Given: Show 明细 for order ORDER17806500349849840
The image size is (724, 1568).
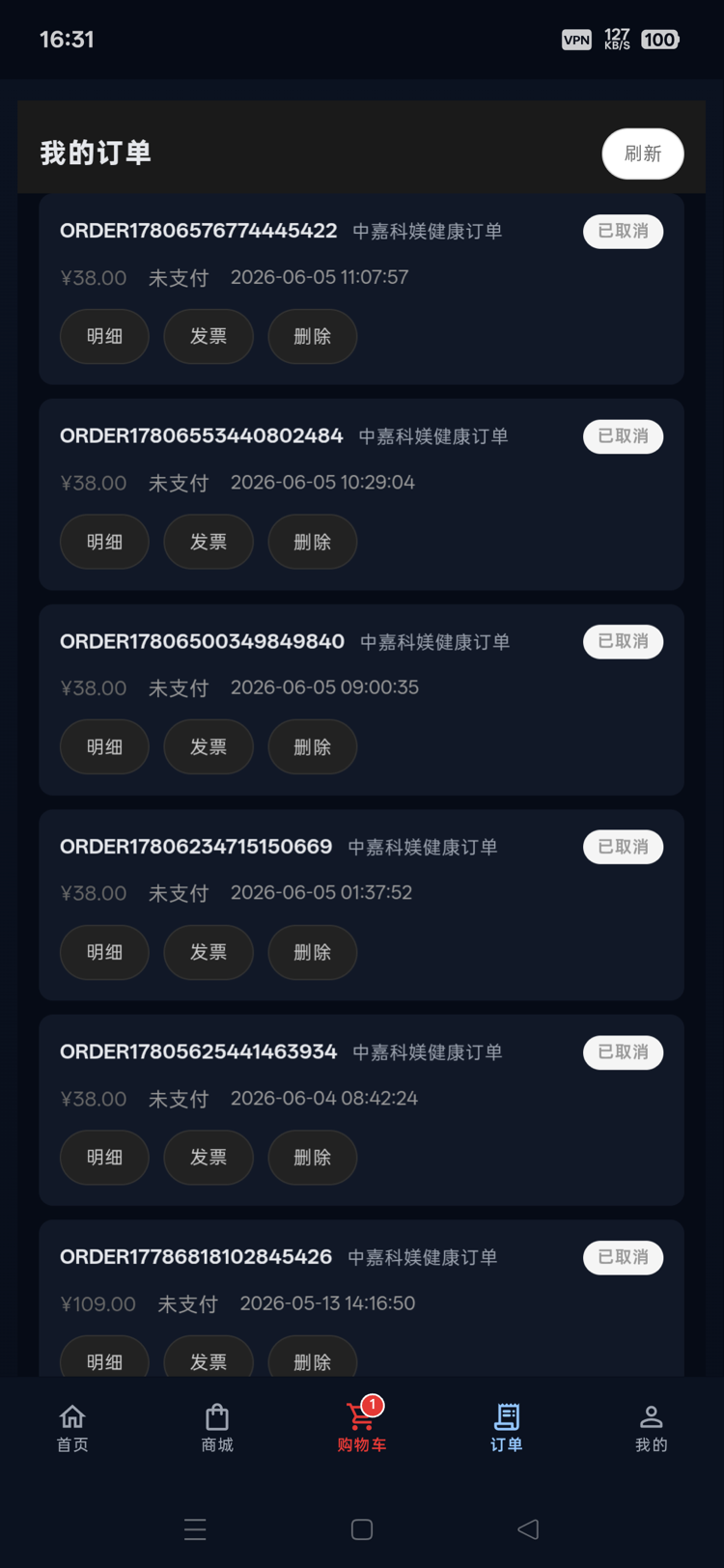Looking at the screenshot, I should pyautogui.click(x=104, y=746).
